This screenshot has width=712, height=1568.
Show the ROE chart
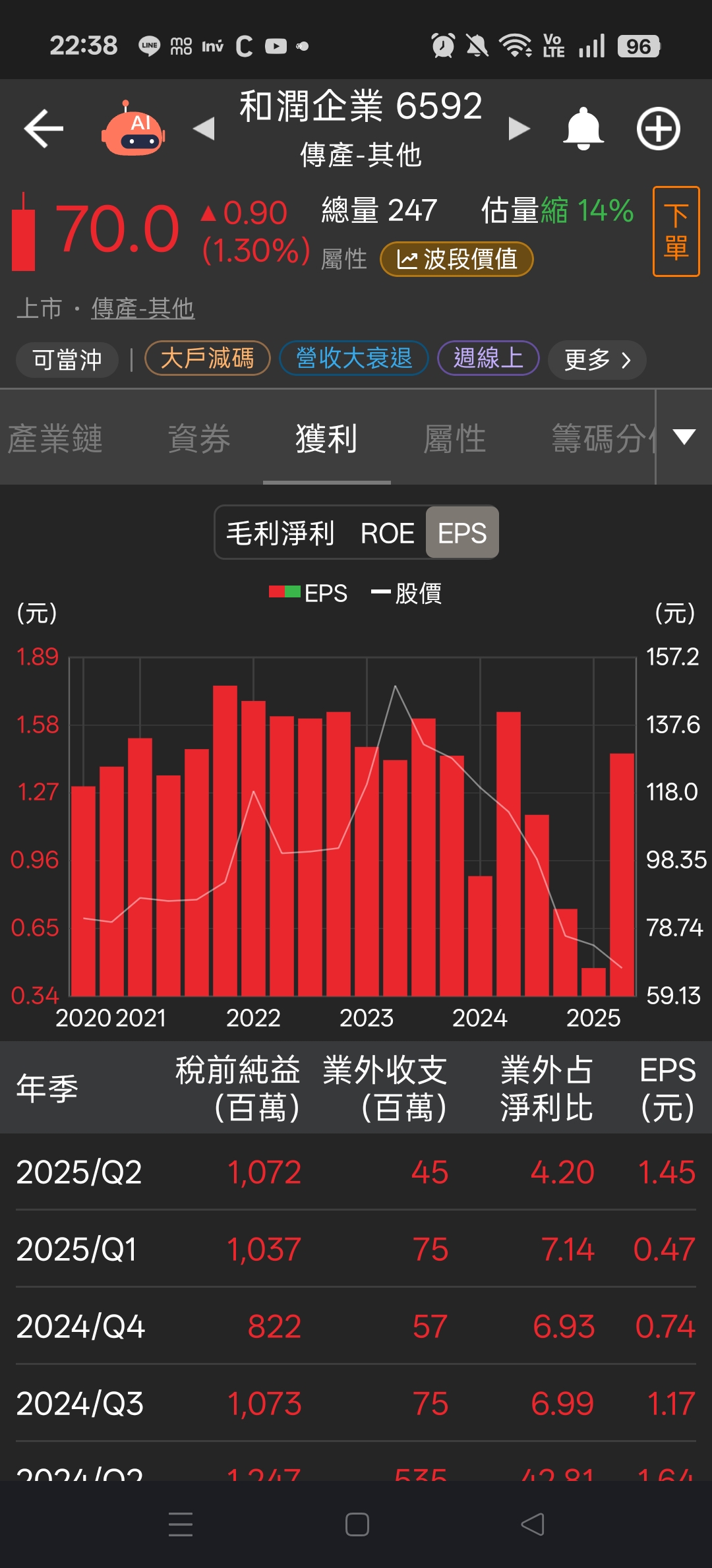(387, 533)
